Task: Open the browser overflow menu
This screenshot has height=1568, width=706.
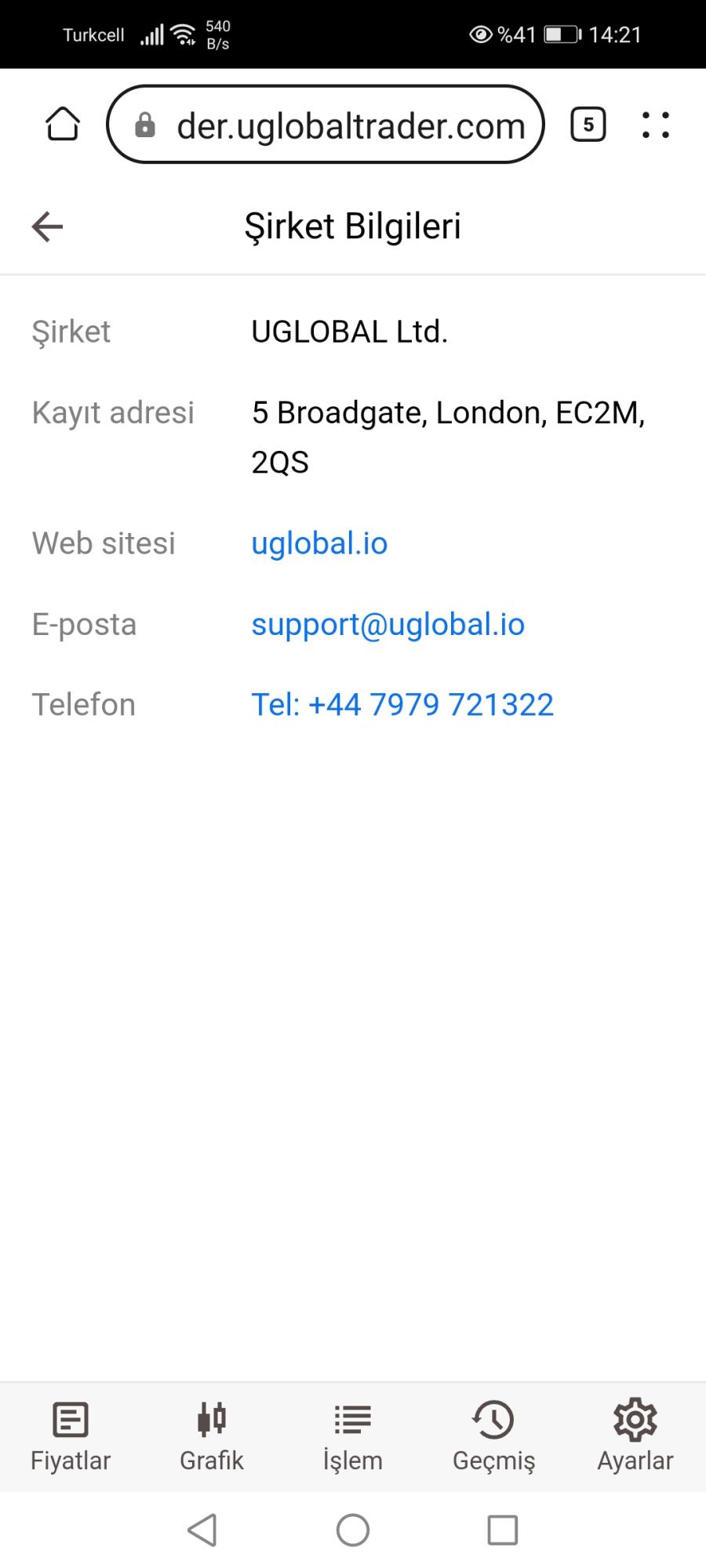Action: coord(655,125)
